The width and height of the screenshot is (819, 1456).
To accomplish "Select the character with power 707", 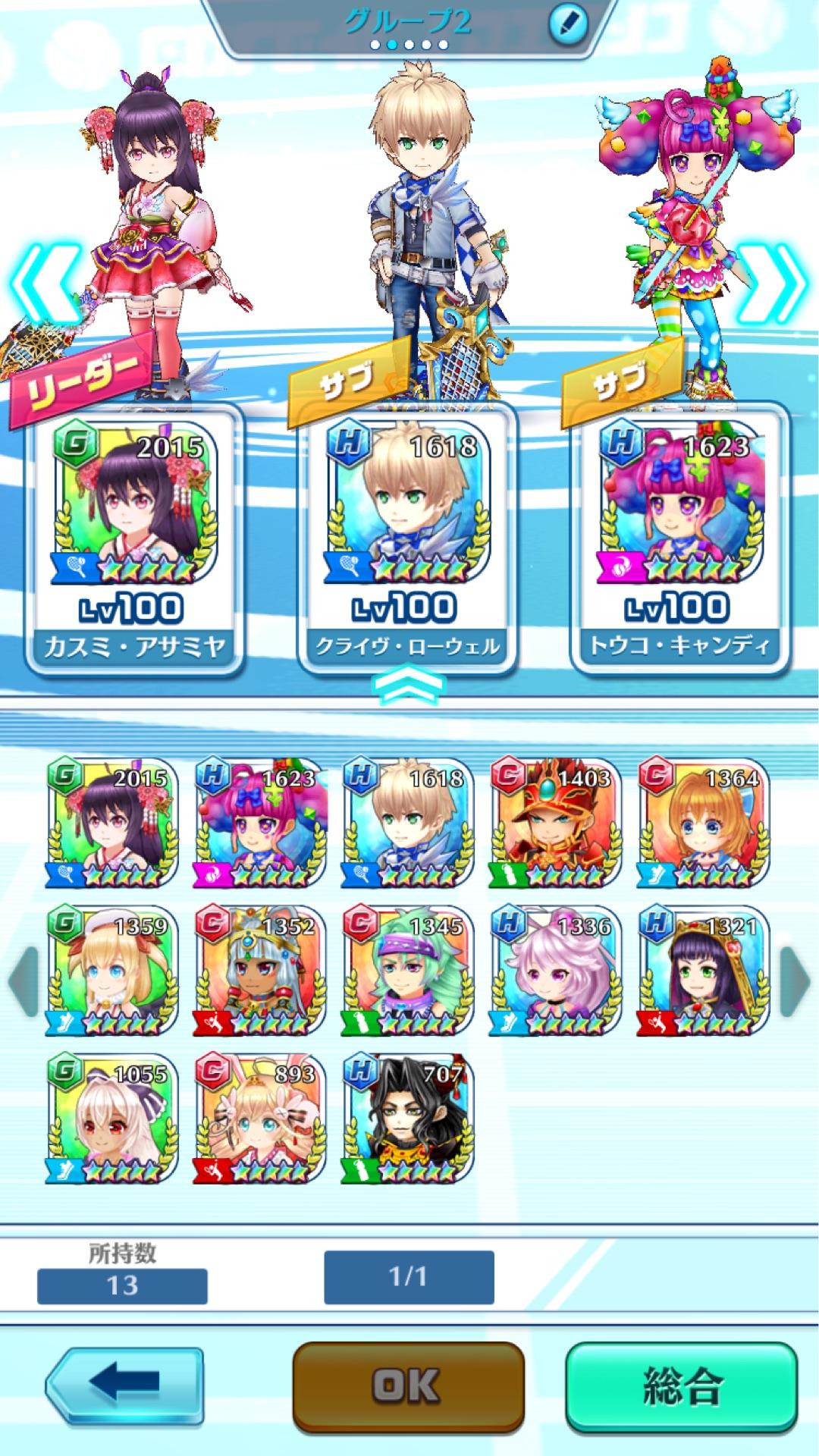I will click(407, 1119).
